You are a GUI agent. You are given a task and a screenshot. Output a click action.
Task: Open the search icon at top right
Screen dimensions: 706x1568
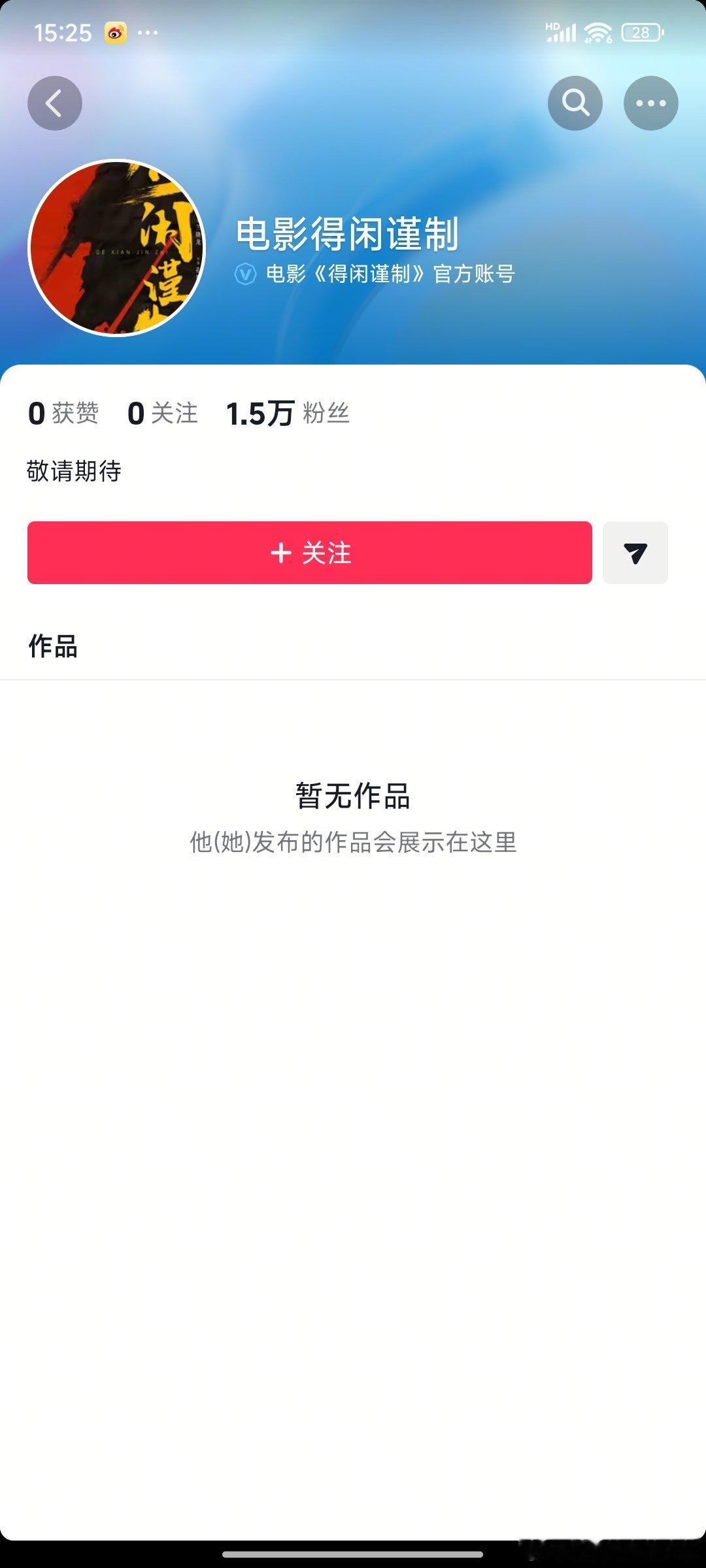click(575, 103)
